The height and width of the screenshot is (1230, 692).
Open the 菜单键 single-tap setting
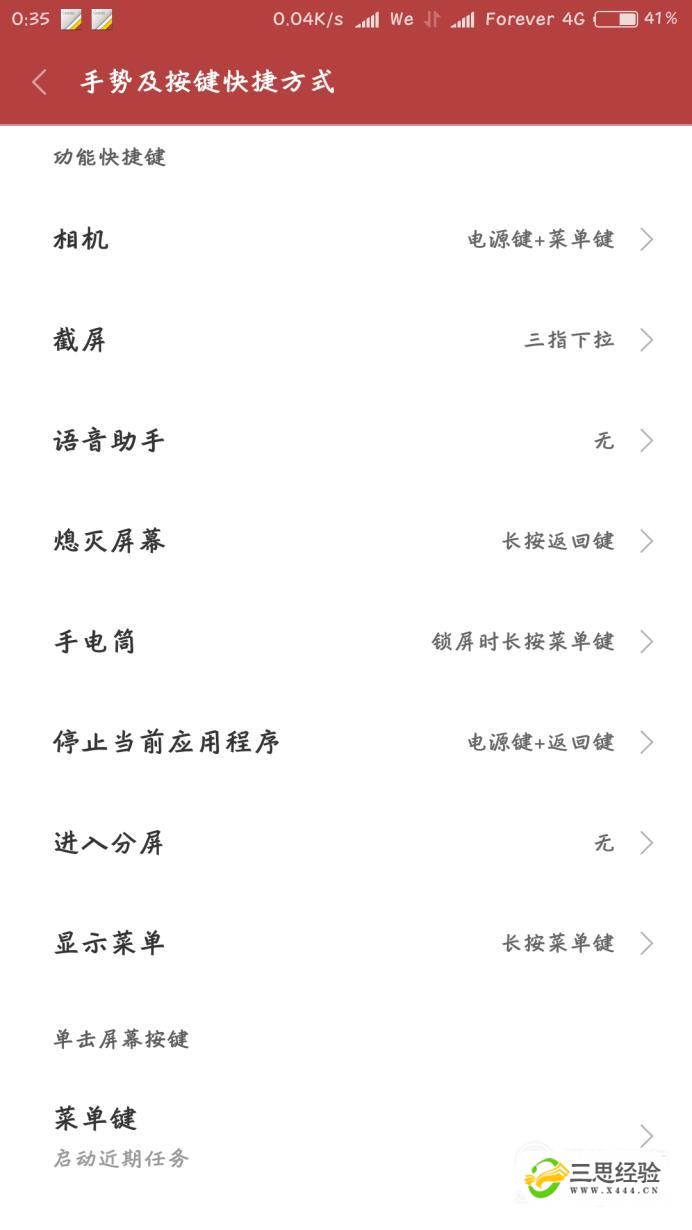(x=346, y=1136)
